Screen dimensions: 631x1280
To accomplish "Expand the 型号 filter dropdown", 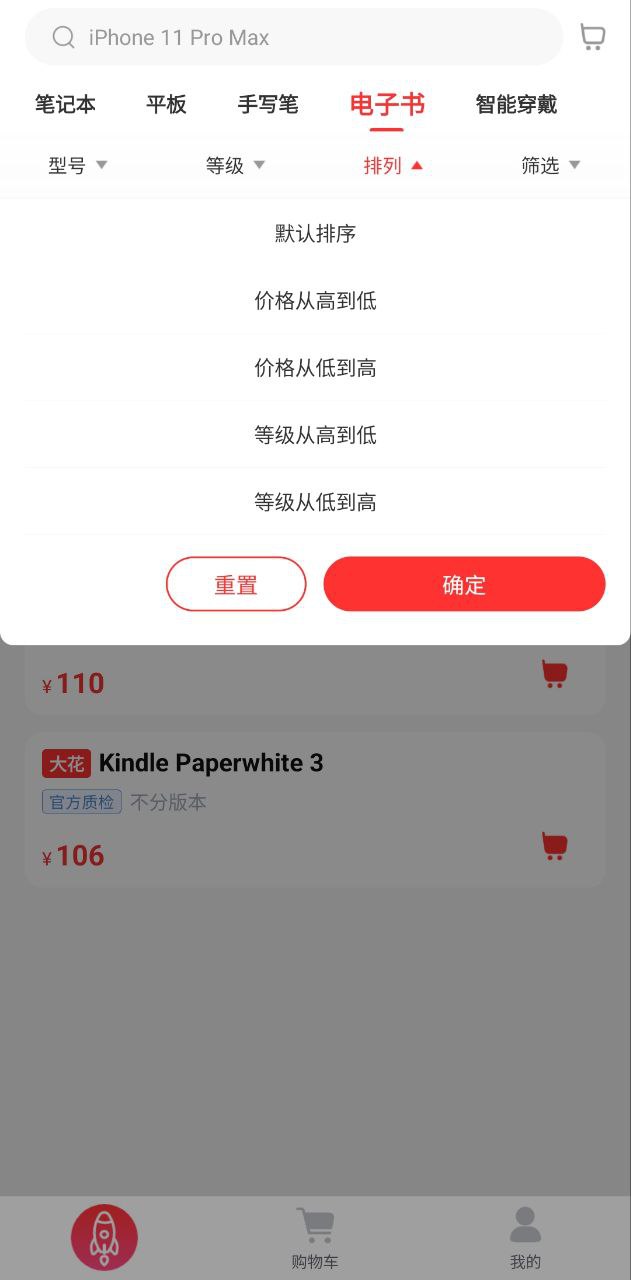I will click(x=77, y=166).
